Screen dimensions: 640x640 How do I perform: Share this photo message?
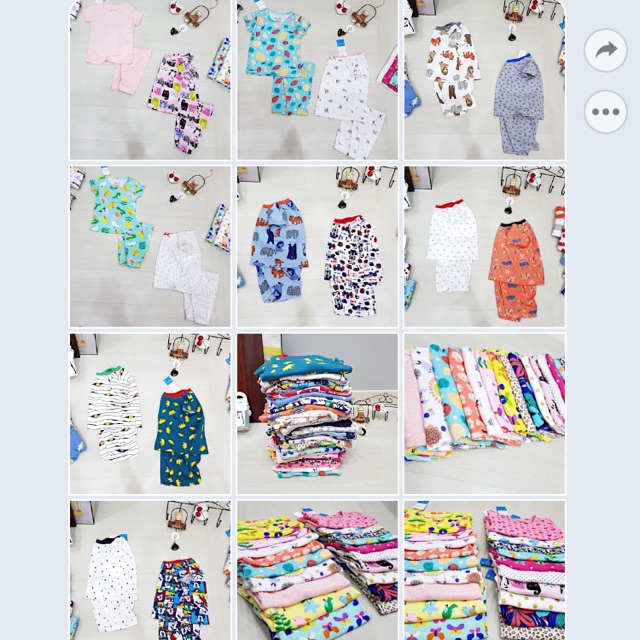coord(605,50)
